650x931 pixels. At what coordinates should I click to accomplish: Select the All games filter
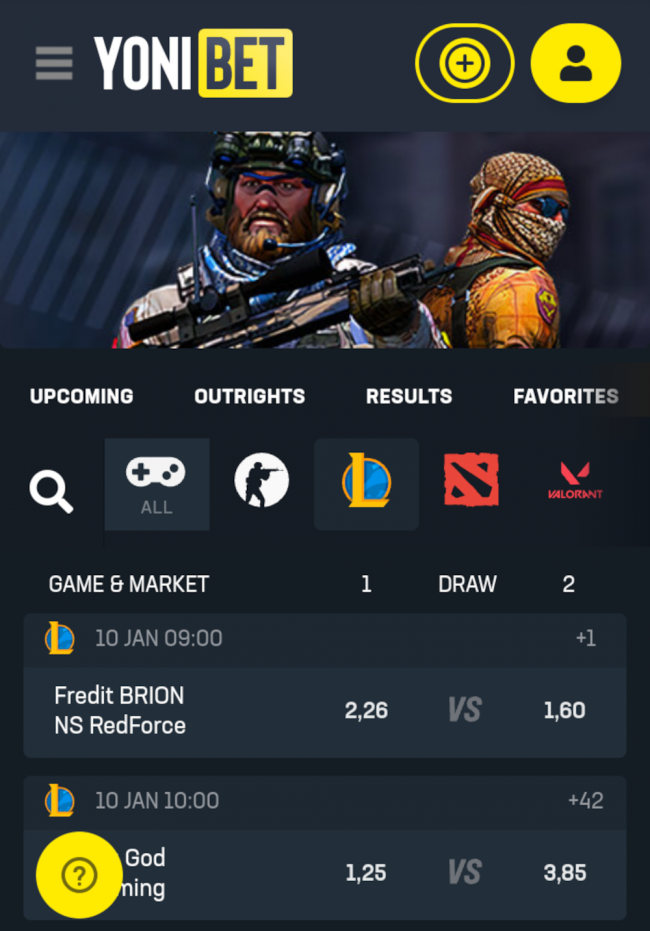[156, 485]
